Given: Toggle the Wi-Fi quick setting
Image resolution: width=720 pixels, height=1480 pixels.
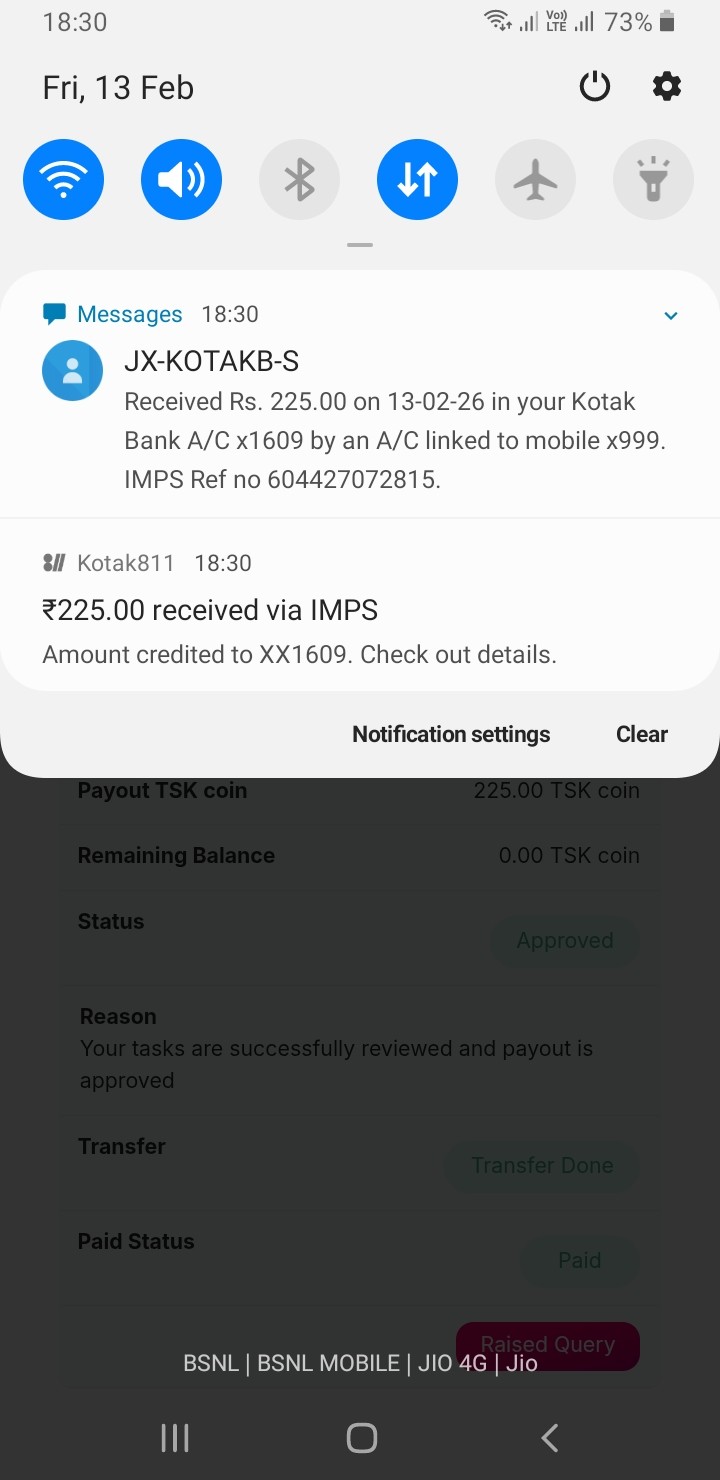Looking at the screenshot, I should (x=63, y=180).
